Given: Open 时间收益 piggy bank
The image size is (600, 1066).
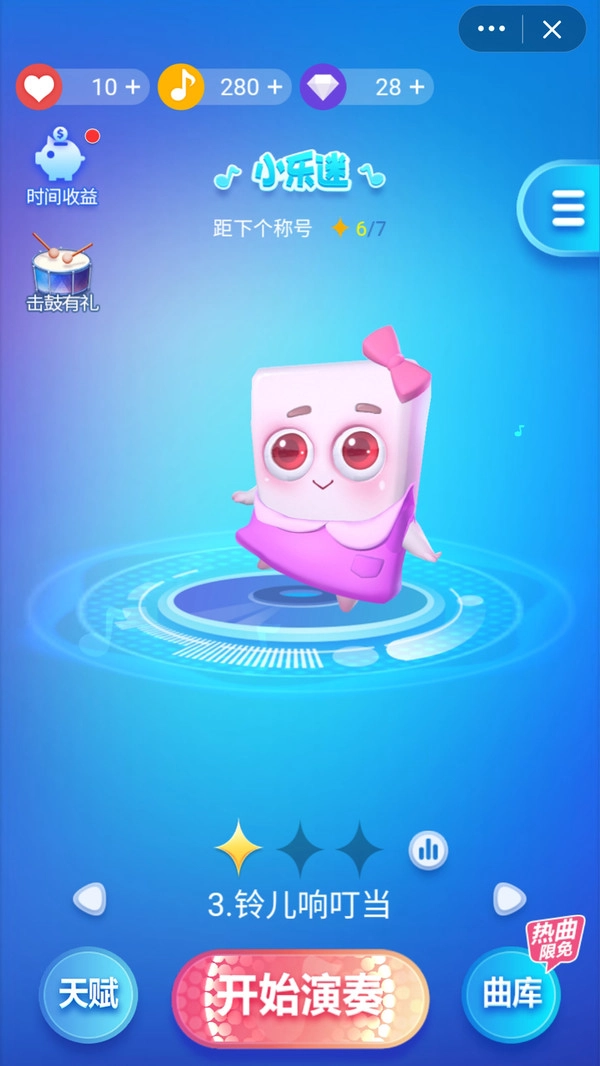Looking at the screenshot, I should pyautogui.click(x=62, y=166).
